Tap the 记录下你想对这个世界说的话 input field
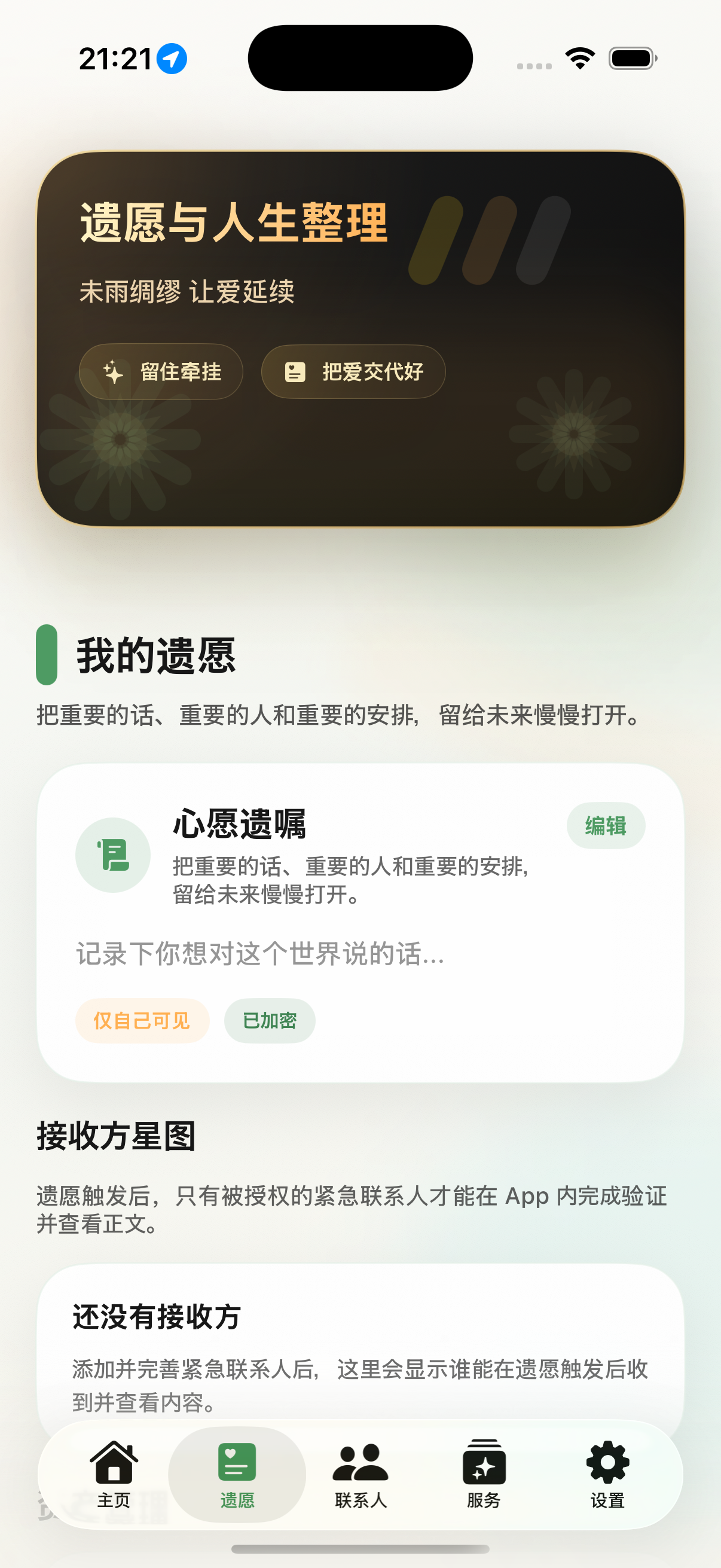The width and height of the screenshot is (721, 1568). (x=259, y=956)
